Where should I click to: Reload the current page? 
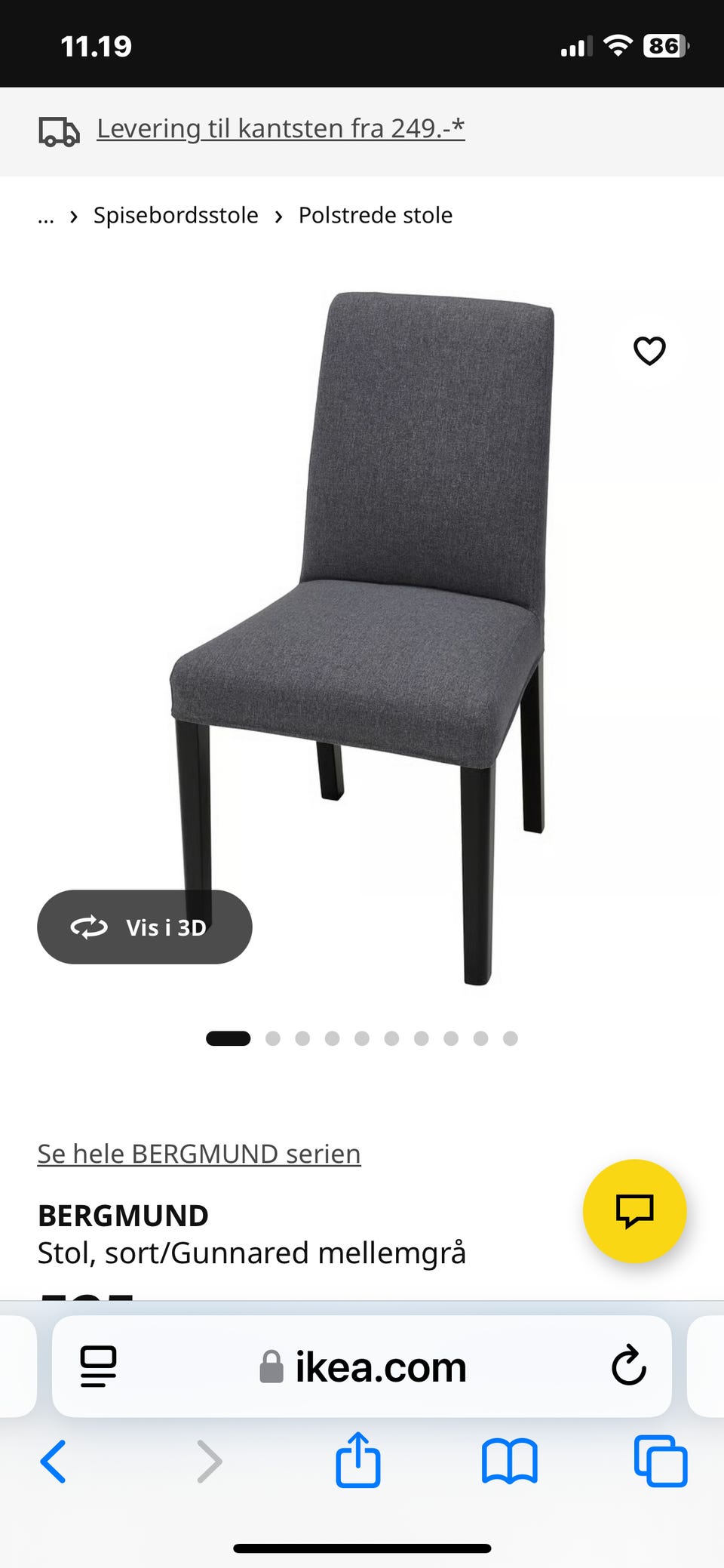tap(628, 1366)
